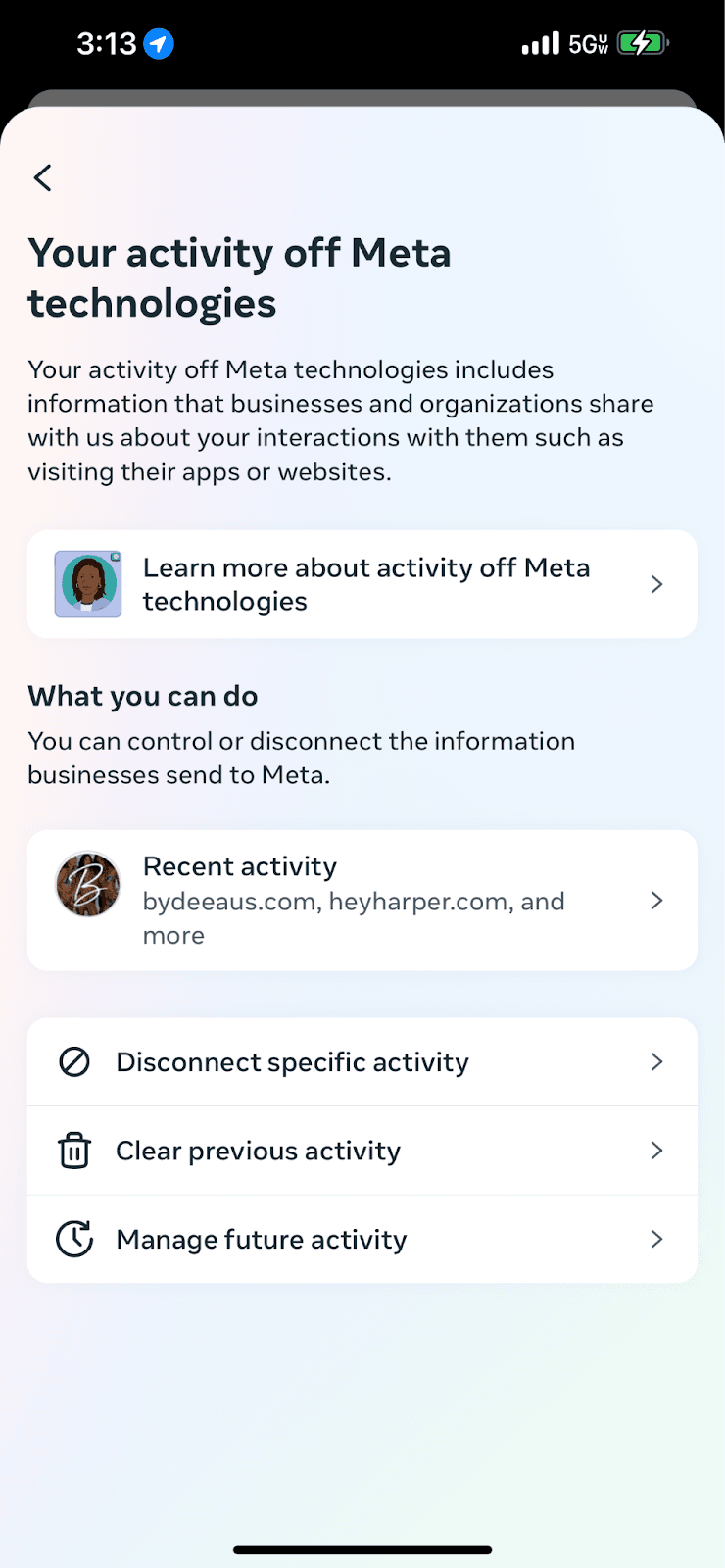
Task: Open the Disconnect specific activity row chevron
Action: (x=656, y=1061)
